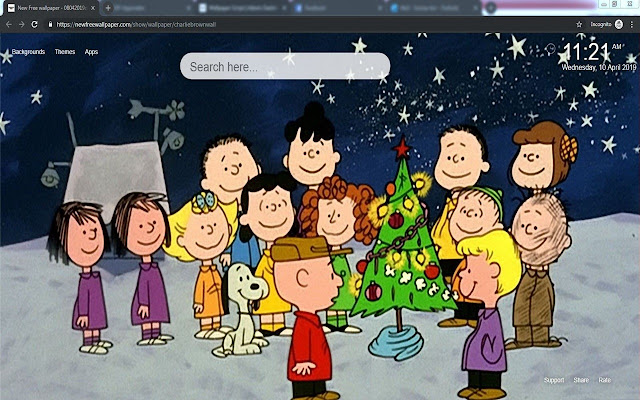Image resolution: width=640 pixels, height=400 pixels.
Task: Focus the browser address bar
Action: pos(300,23)
